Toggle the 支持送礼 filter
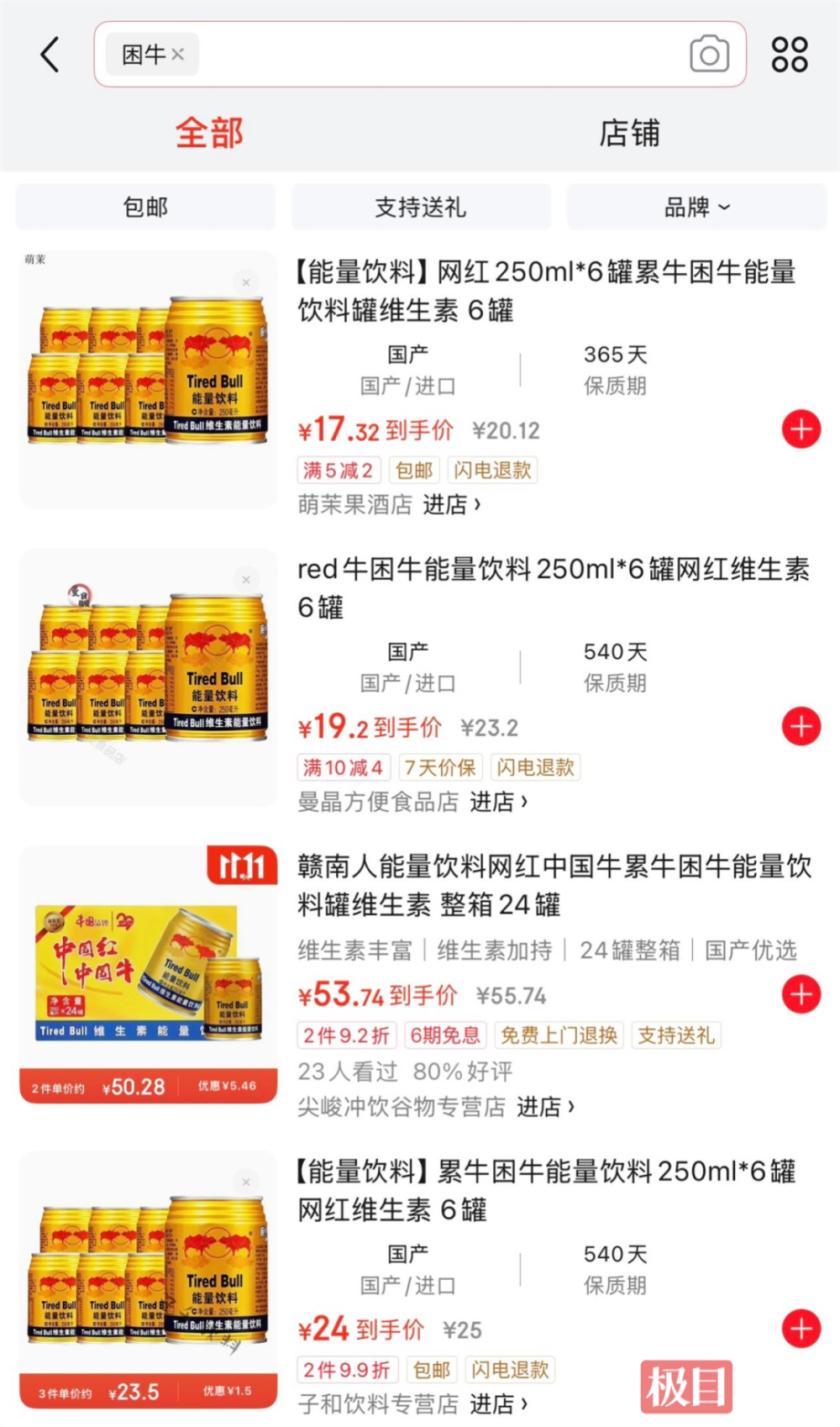This screenshot has height=1427, width=840. 419,207
